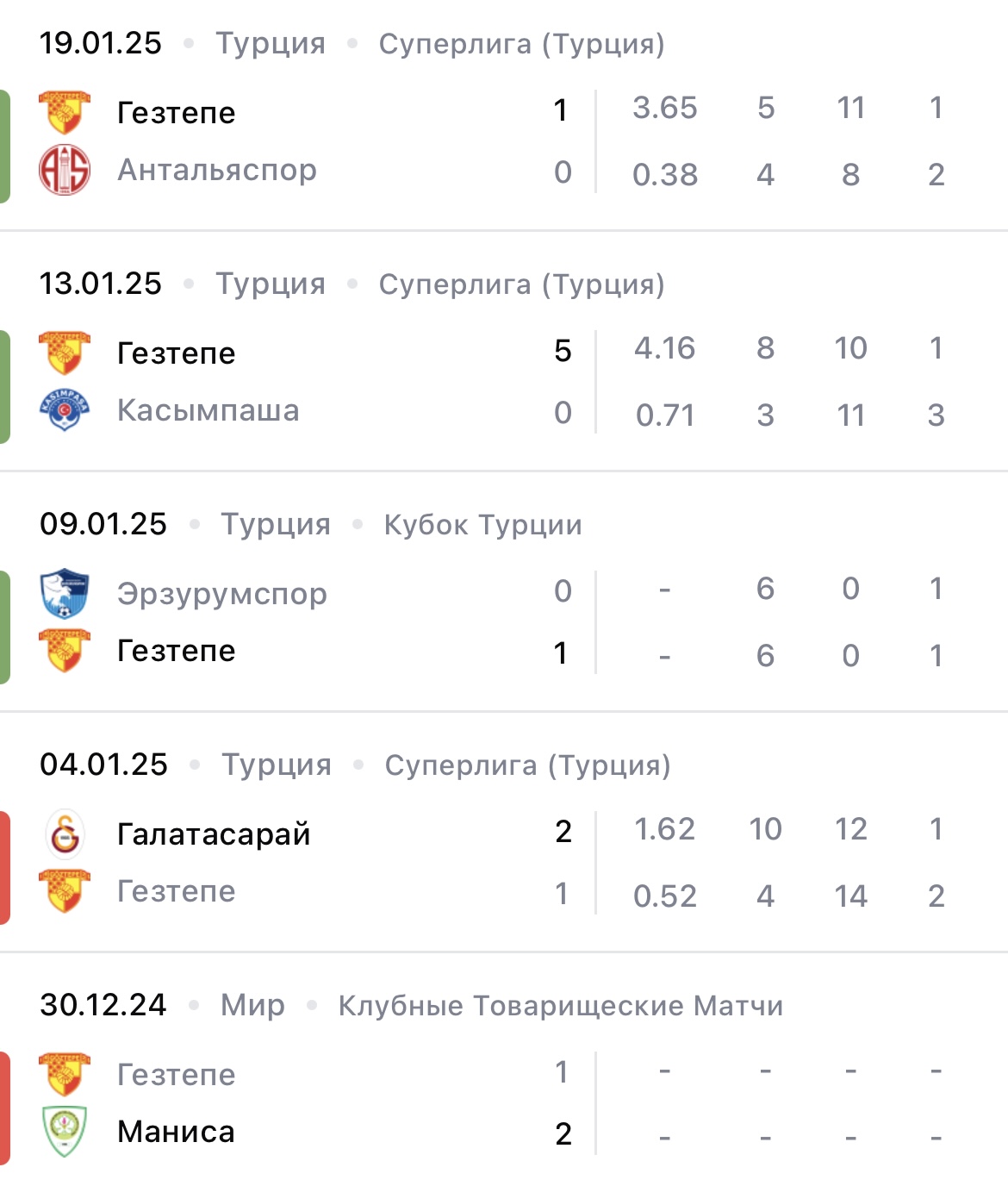Viewport: 1008px width, 1186px height.
Task: Select the Мир region label
Action: [251, 1005]
